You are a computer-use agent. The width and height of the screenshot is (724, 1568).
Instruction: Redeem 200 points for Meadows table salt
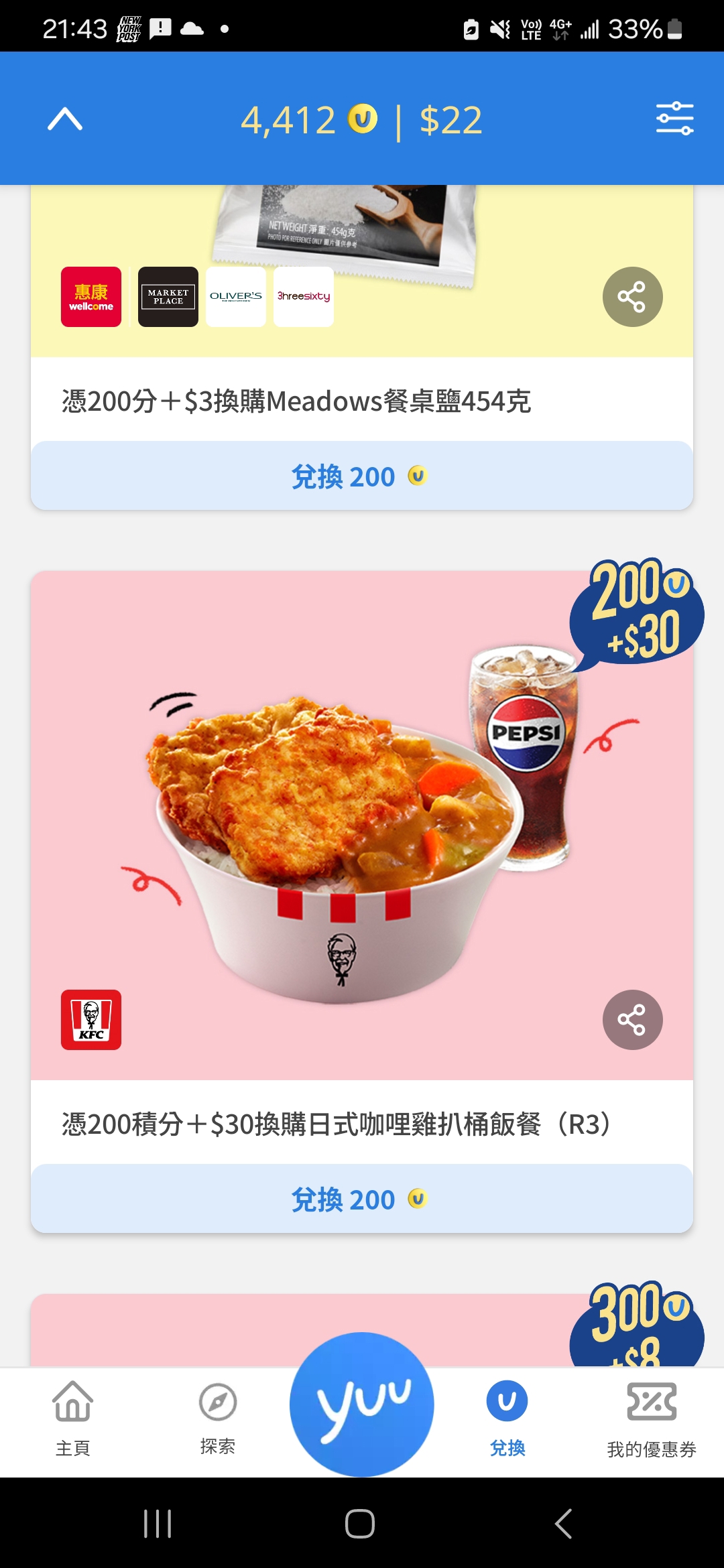tap(362, 476)
